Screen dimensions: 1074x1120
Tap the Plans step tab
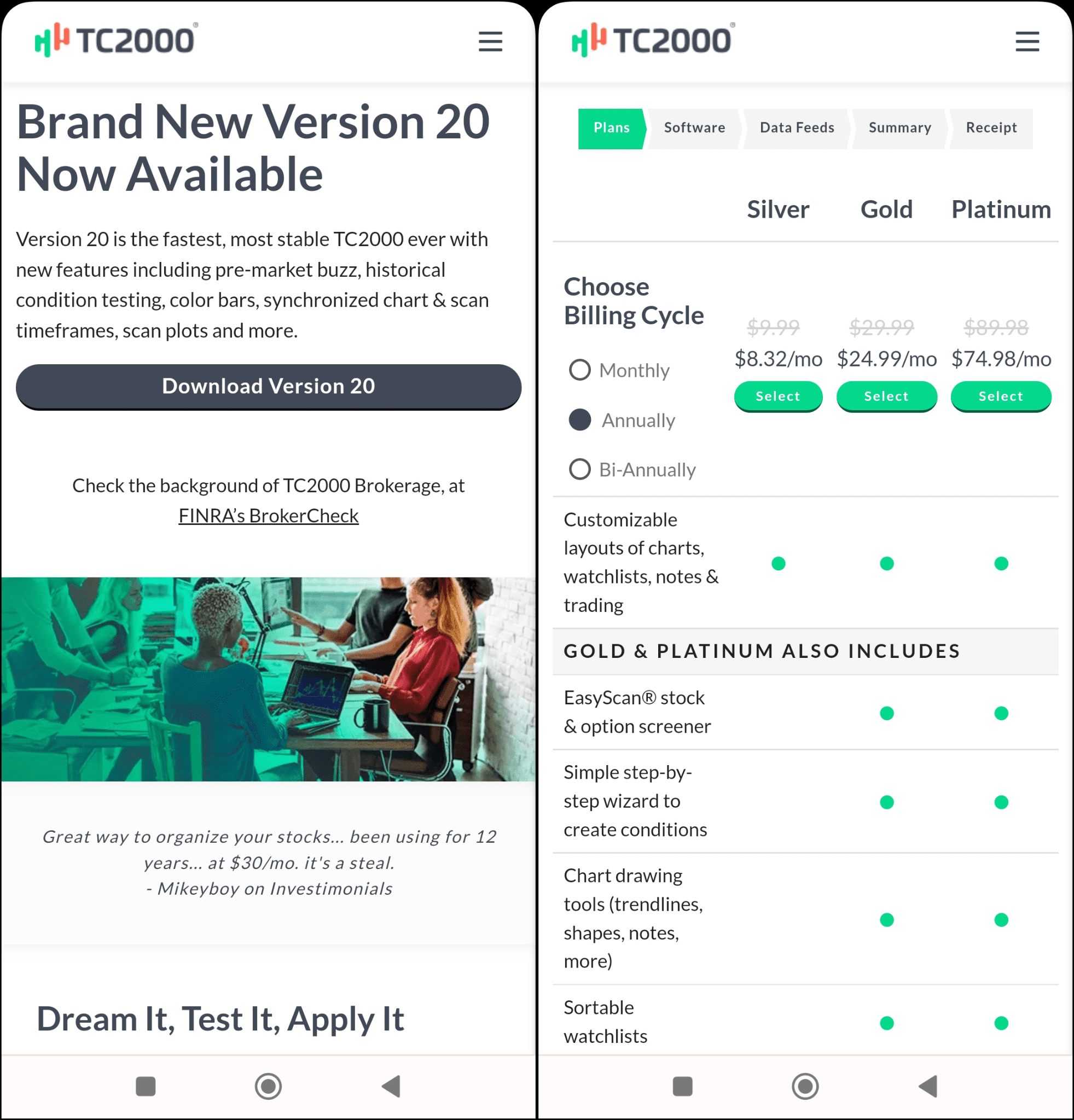coord(611,128)
